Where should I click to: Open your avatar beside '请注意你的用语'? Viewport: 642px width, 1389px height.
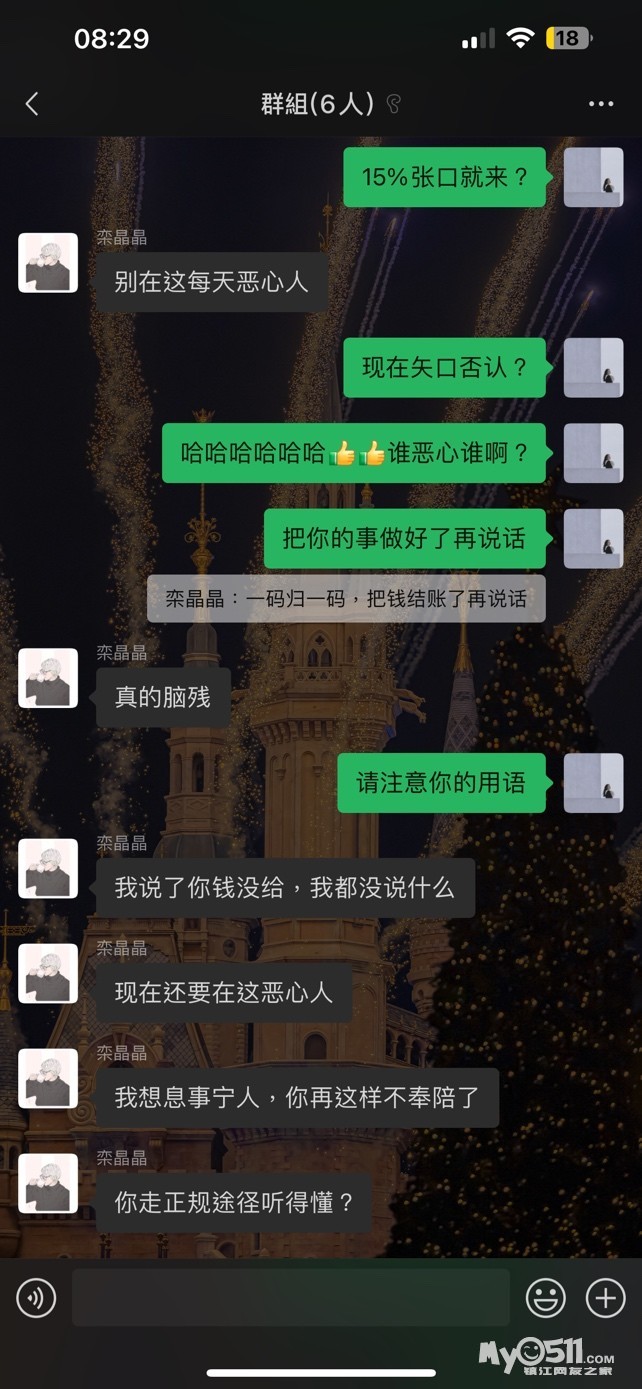pos(593,783)
